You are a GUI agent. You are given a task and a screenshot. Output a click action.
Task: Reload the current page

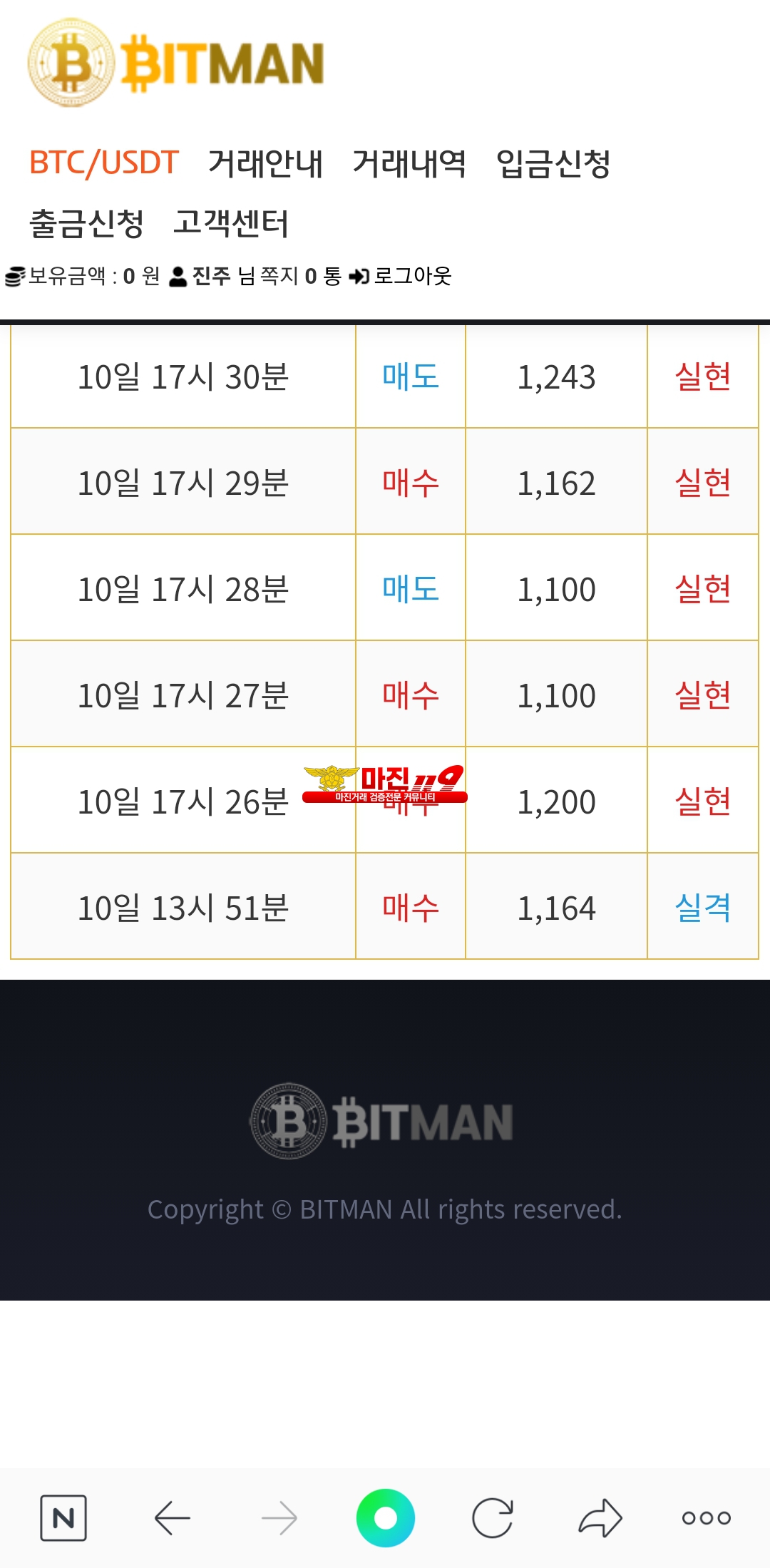[492, 1517]
